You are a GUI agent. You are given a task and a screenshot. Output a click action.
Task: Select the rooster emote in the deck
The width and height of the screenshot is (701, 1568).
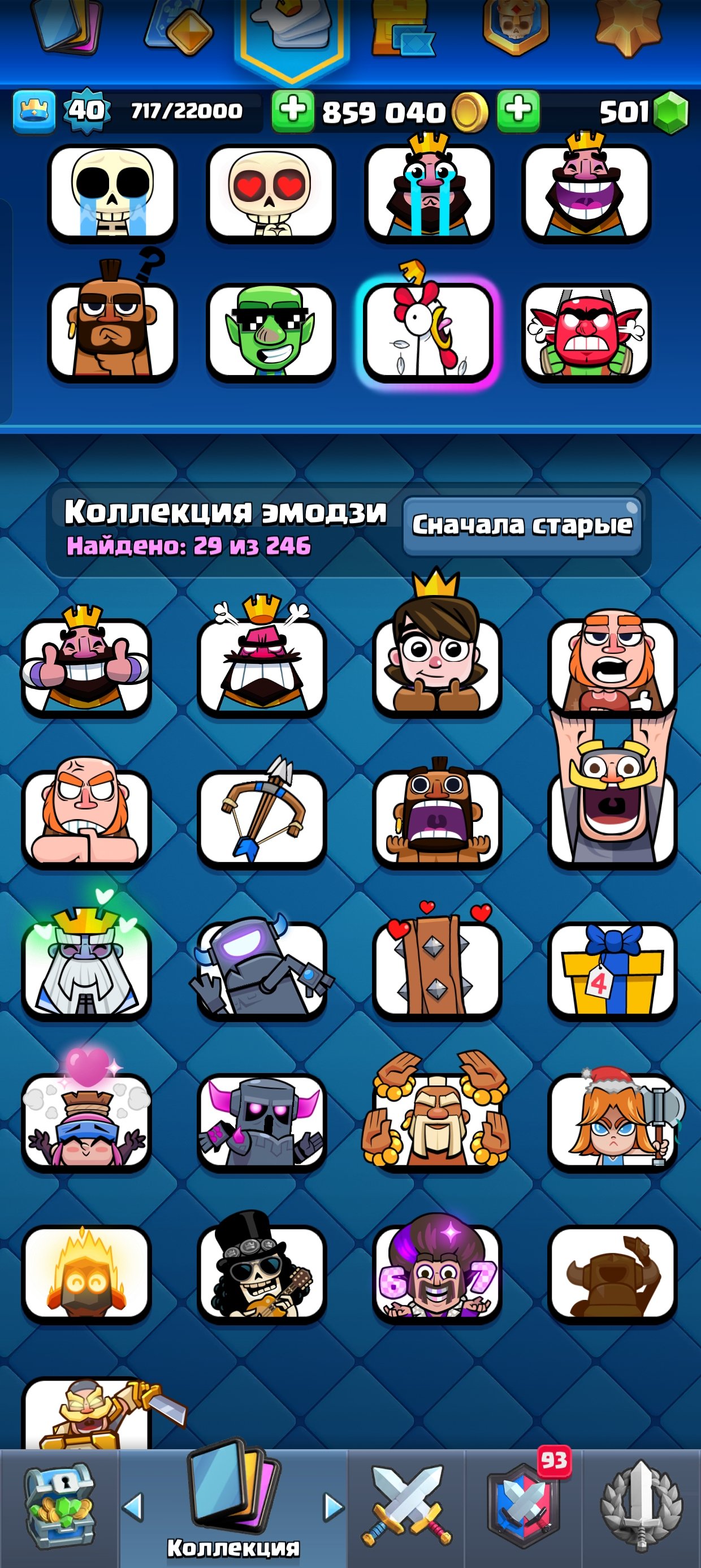pos(429,331)
